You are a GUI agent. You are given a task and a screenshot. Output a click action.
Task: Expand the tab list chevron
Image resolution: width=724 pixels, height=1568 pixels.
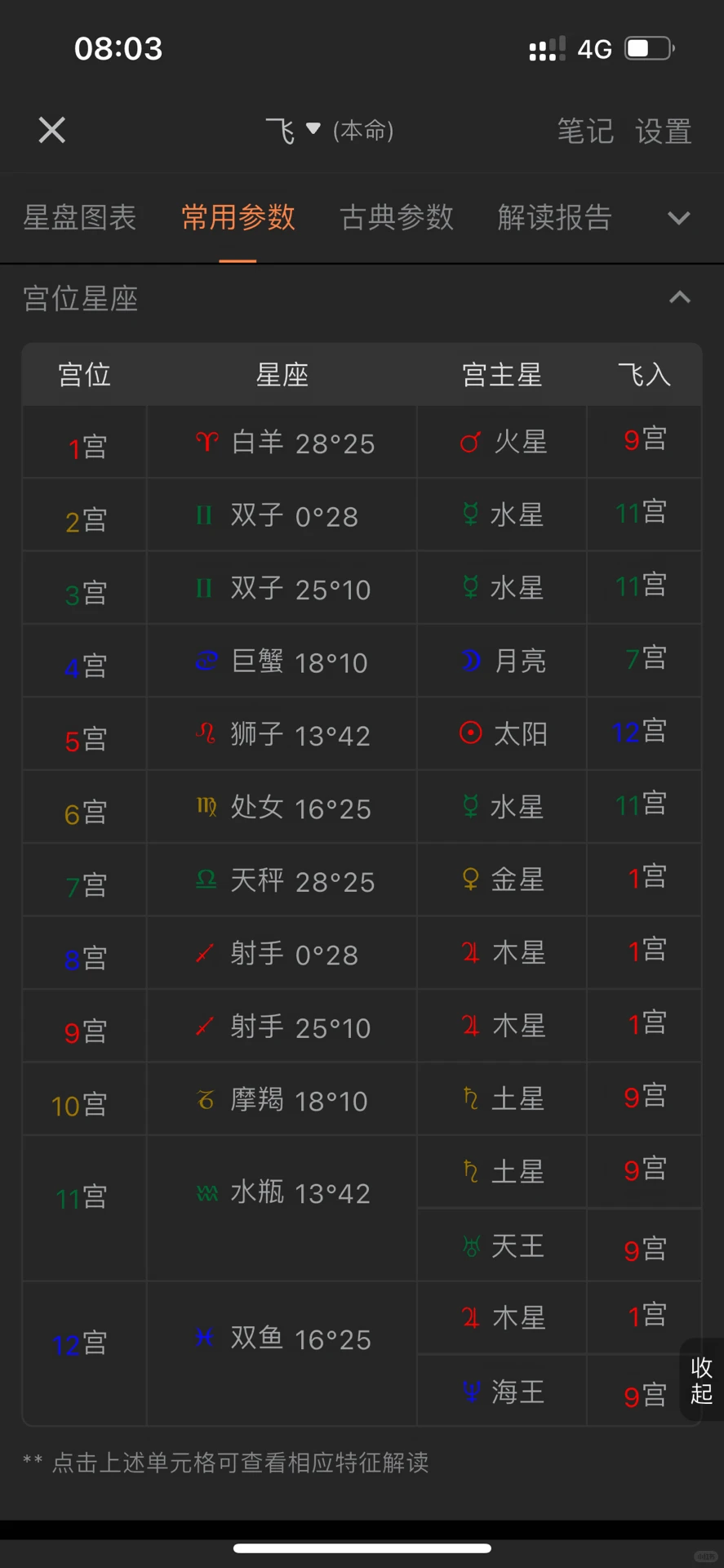point(678,218)
